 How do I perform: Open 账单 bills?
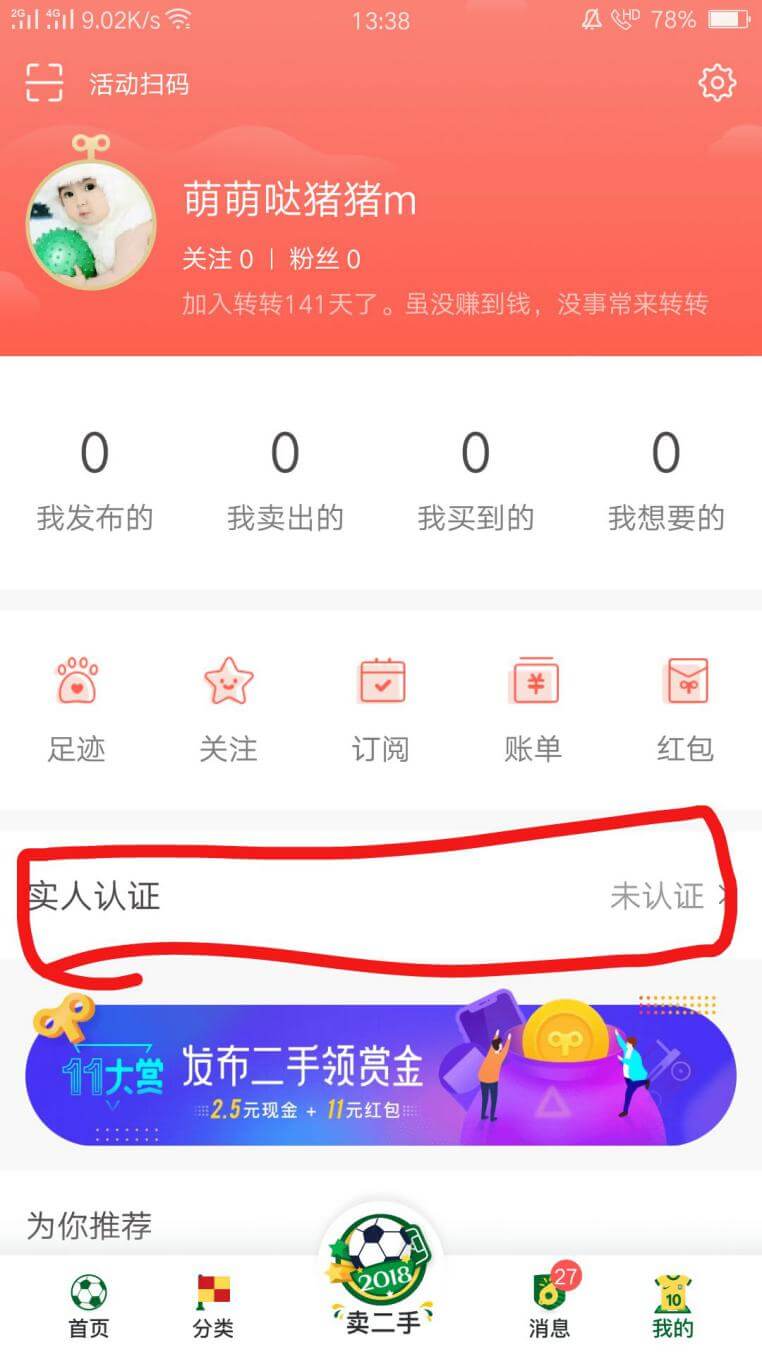[x=533, y=708]
